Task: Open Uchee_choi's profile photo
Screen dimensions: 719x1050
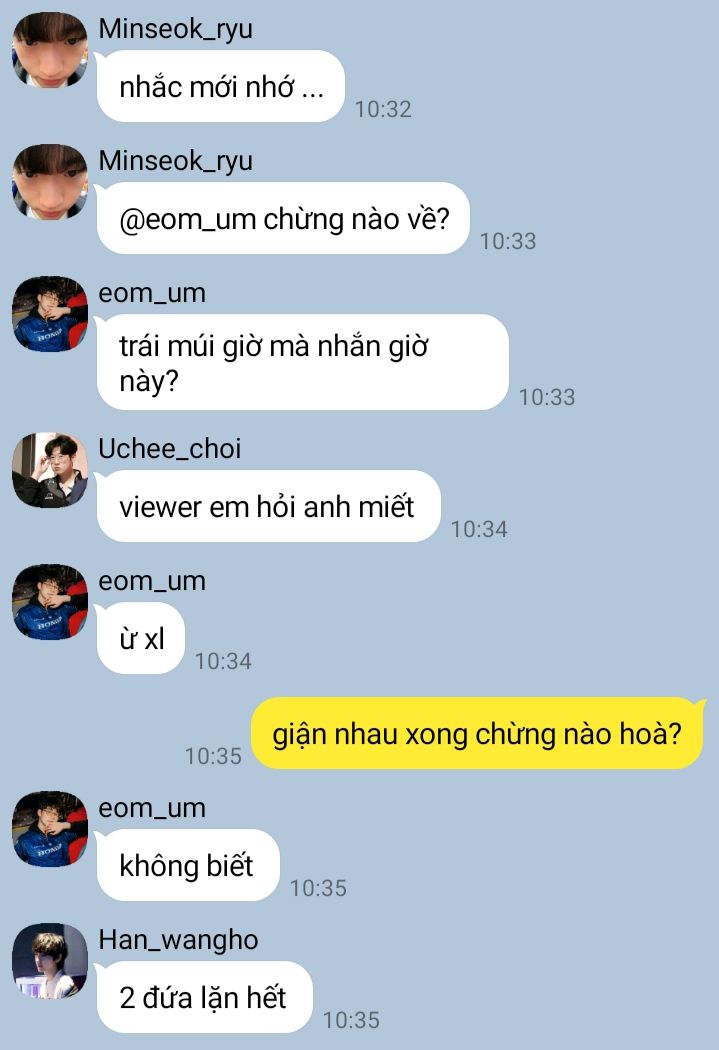Action: coord(50,470)
